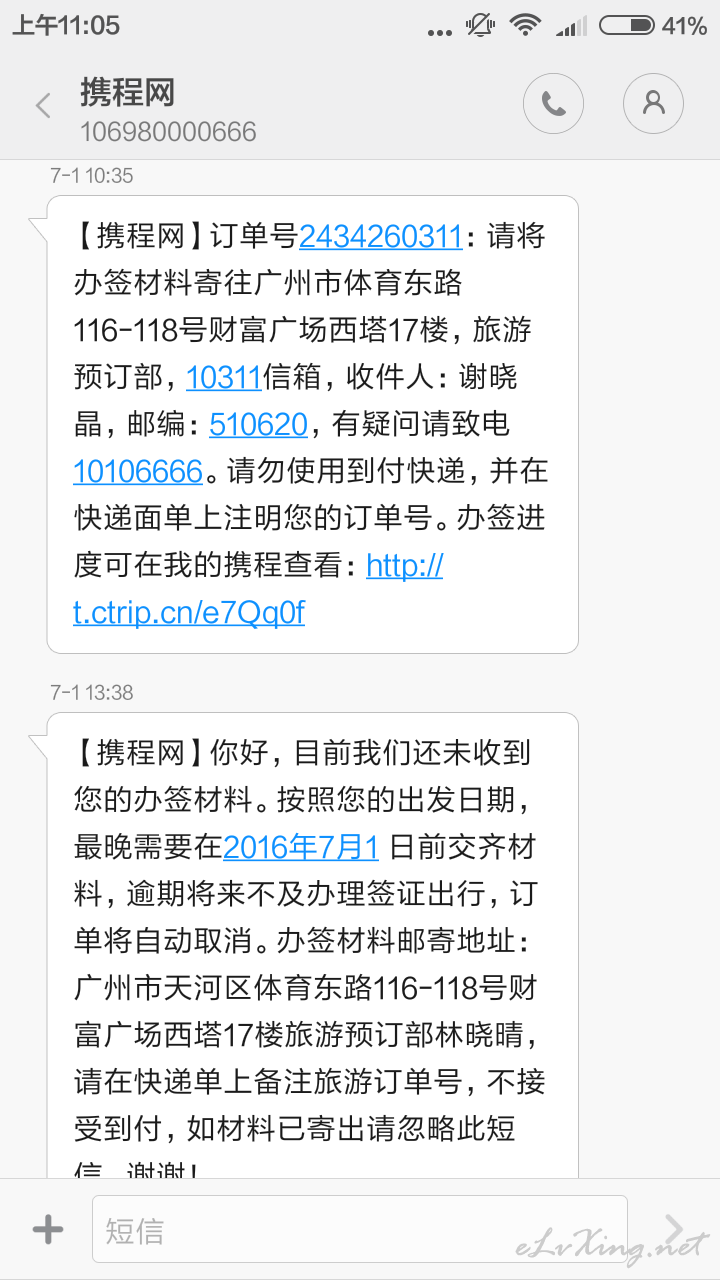Open the contact details icon
The image size is (720, 1280).
pos(653,103)
